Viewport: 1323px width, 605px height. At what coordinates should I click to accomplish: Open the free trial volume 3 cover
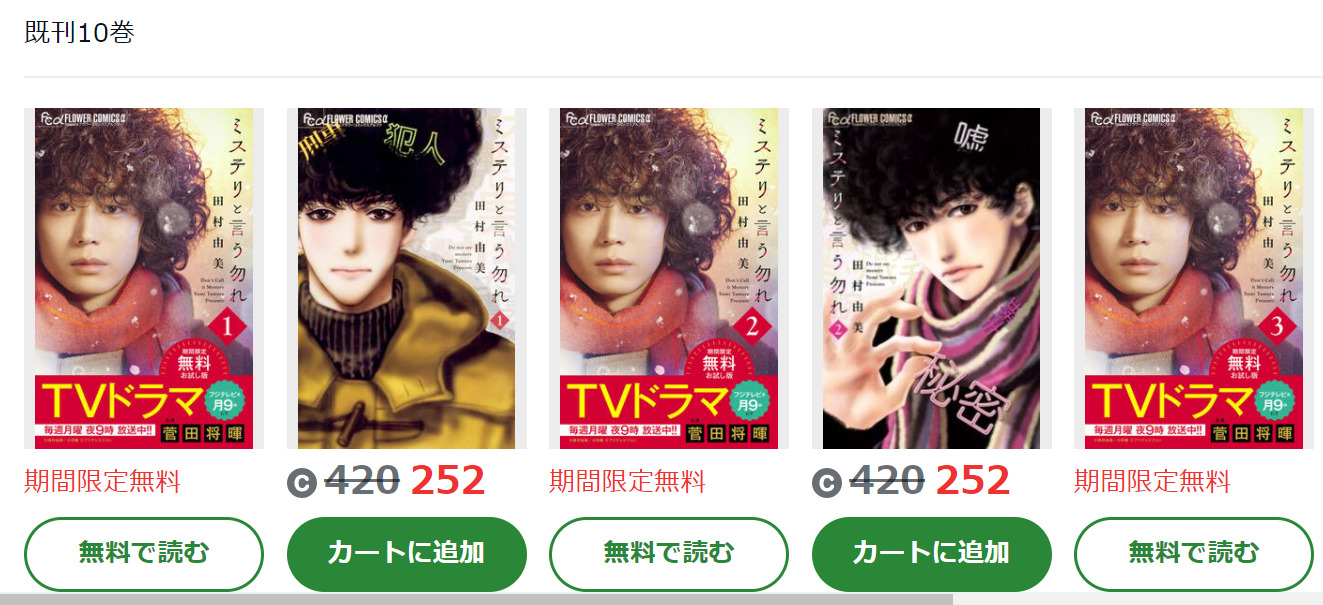1193,278
